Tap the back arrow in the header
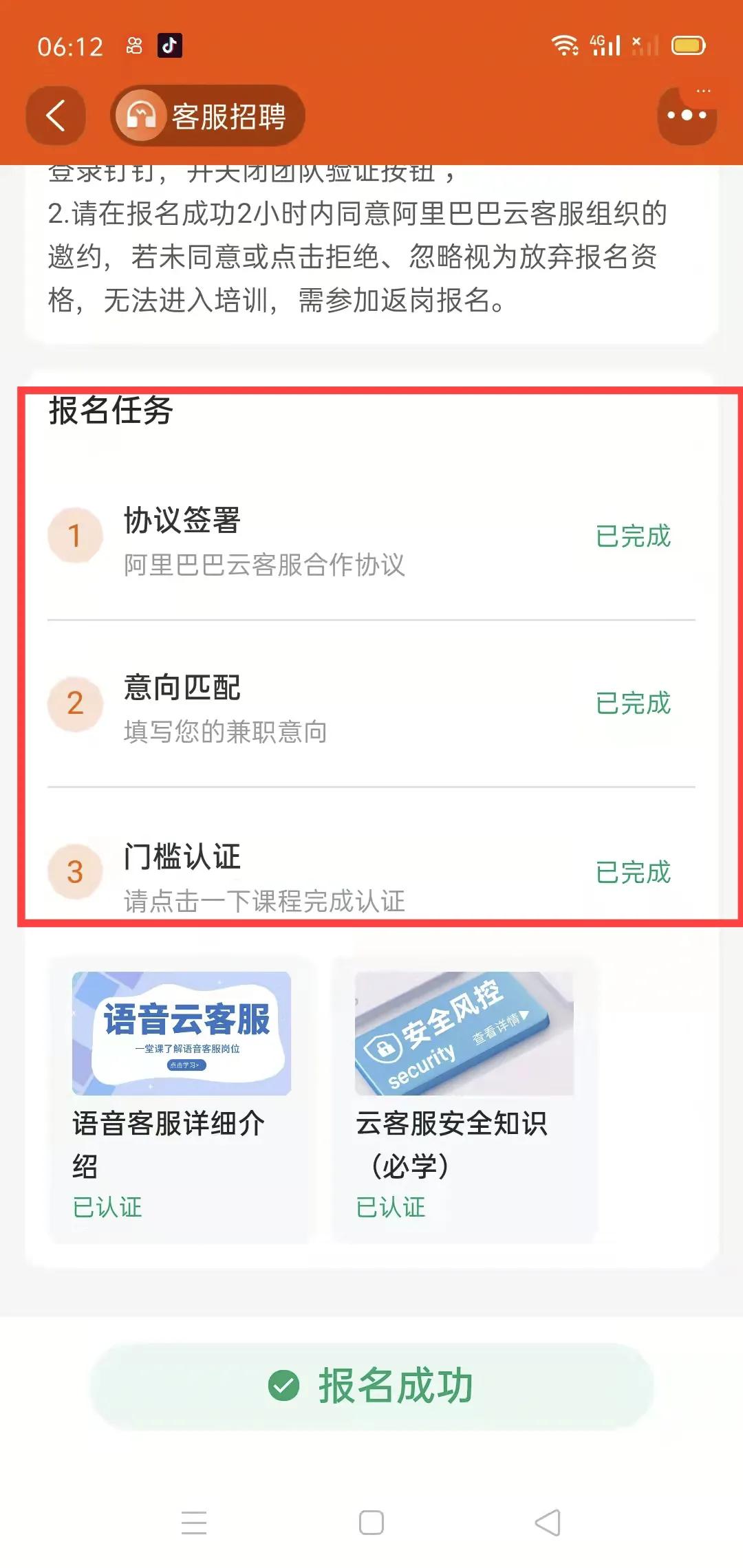The image size is (743, 1568). (x=55, y=114)
